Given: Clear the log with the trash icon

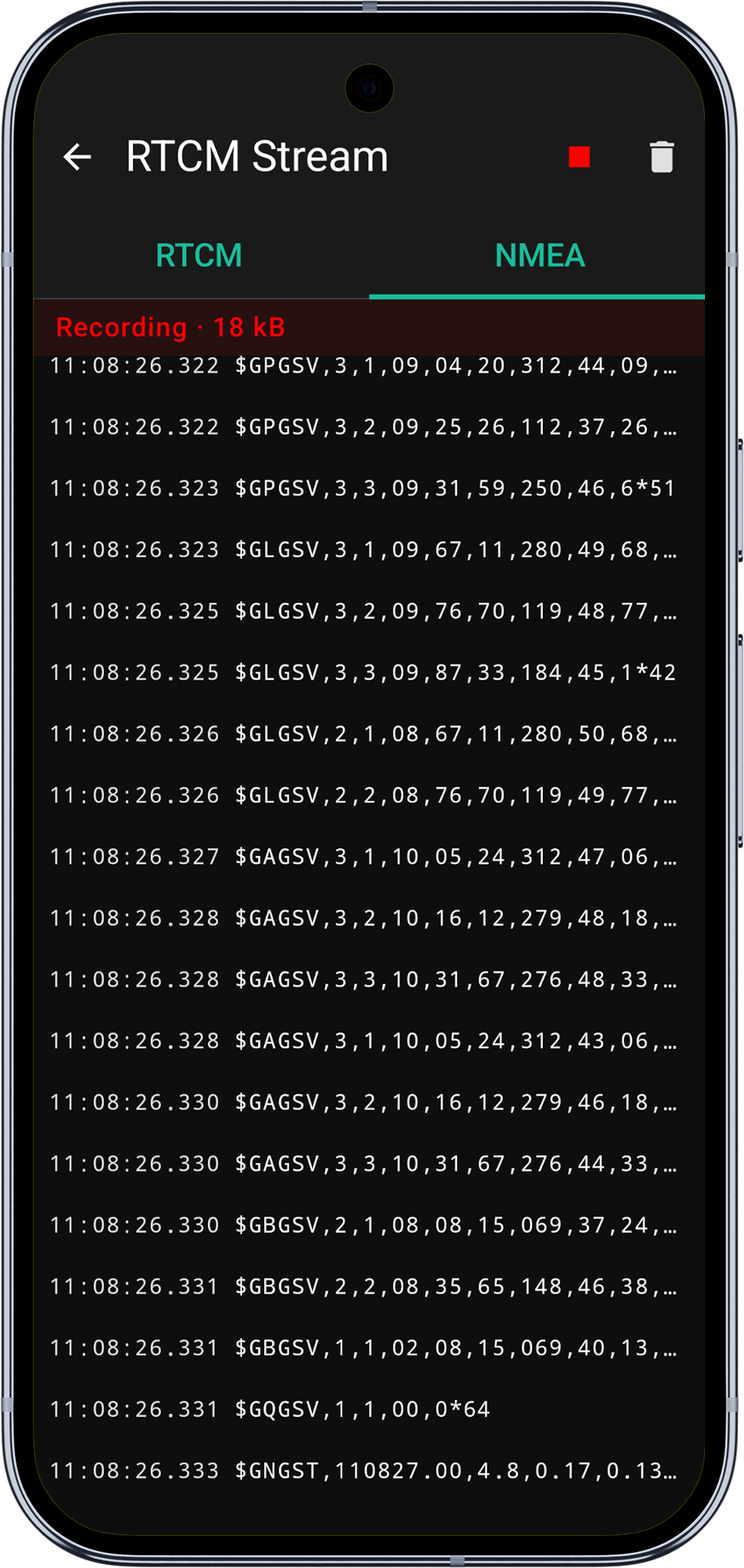Looking at the screenshot, I should (661, 157).
